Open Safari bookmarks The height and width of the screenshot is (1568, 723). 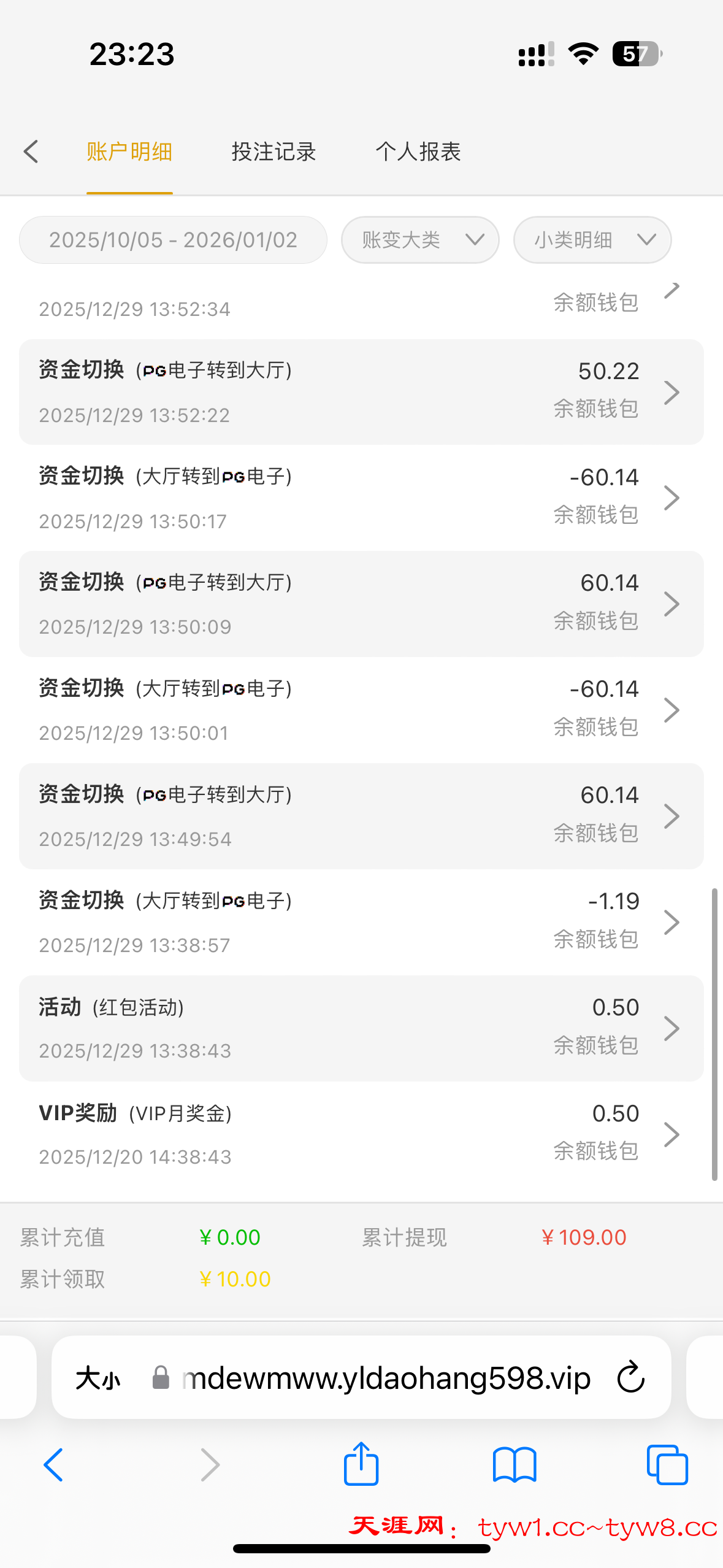(x=515, y=1464)
